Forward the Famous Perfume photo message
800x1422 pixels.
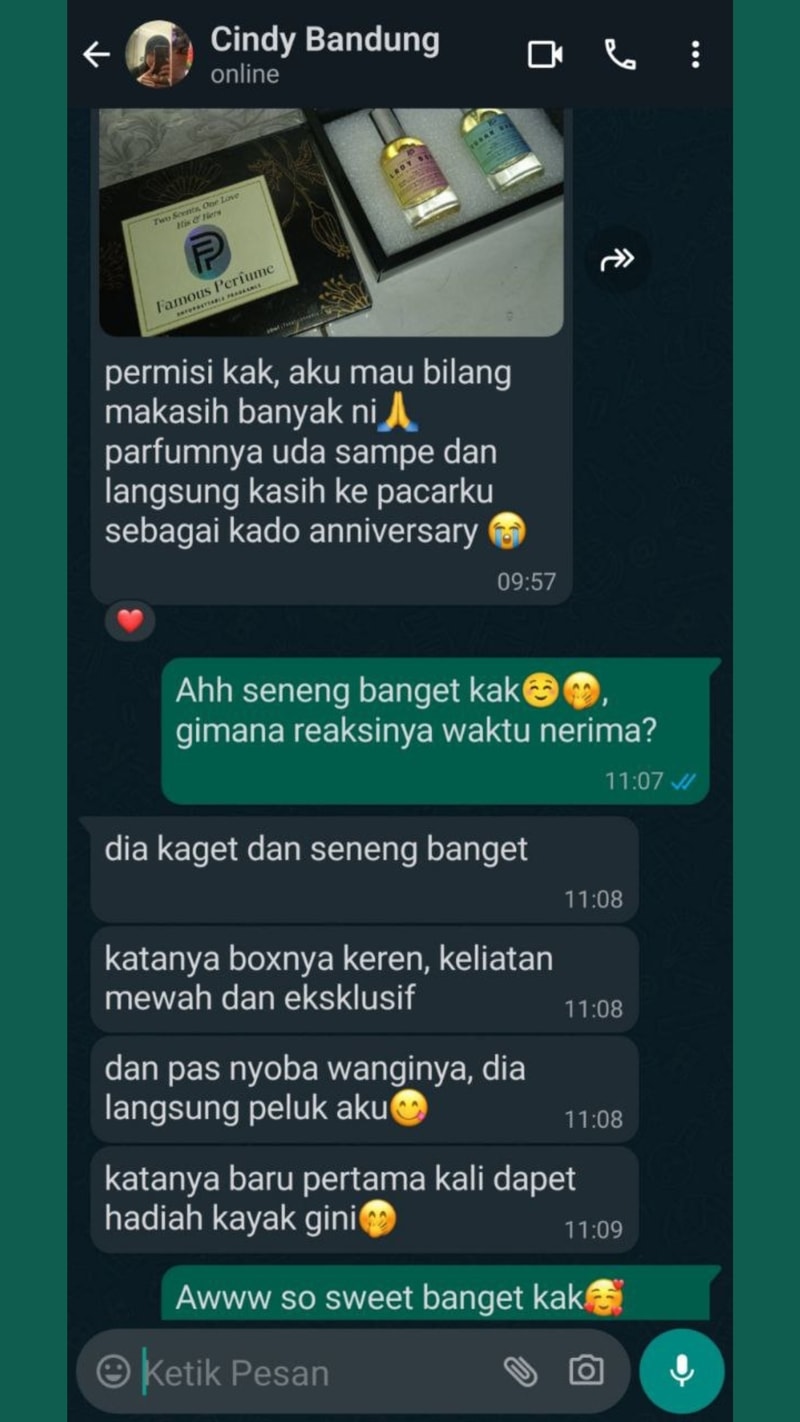(x=617, y=260)
